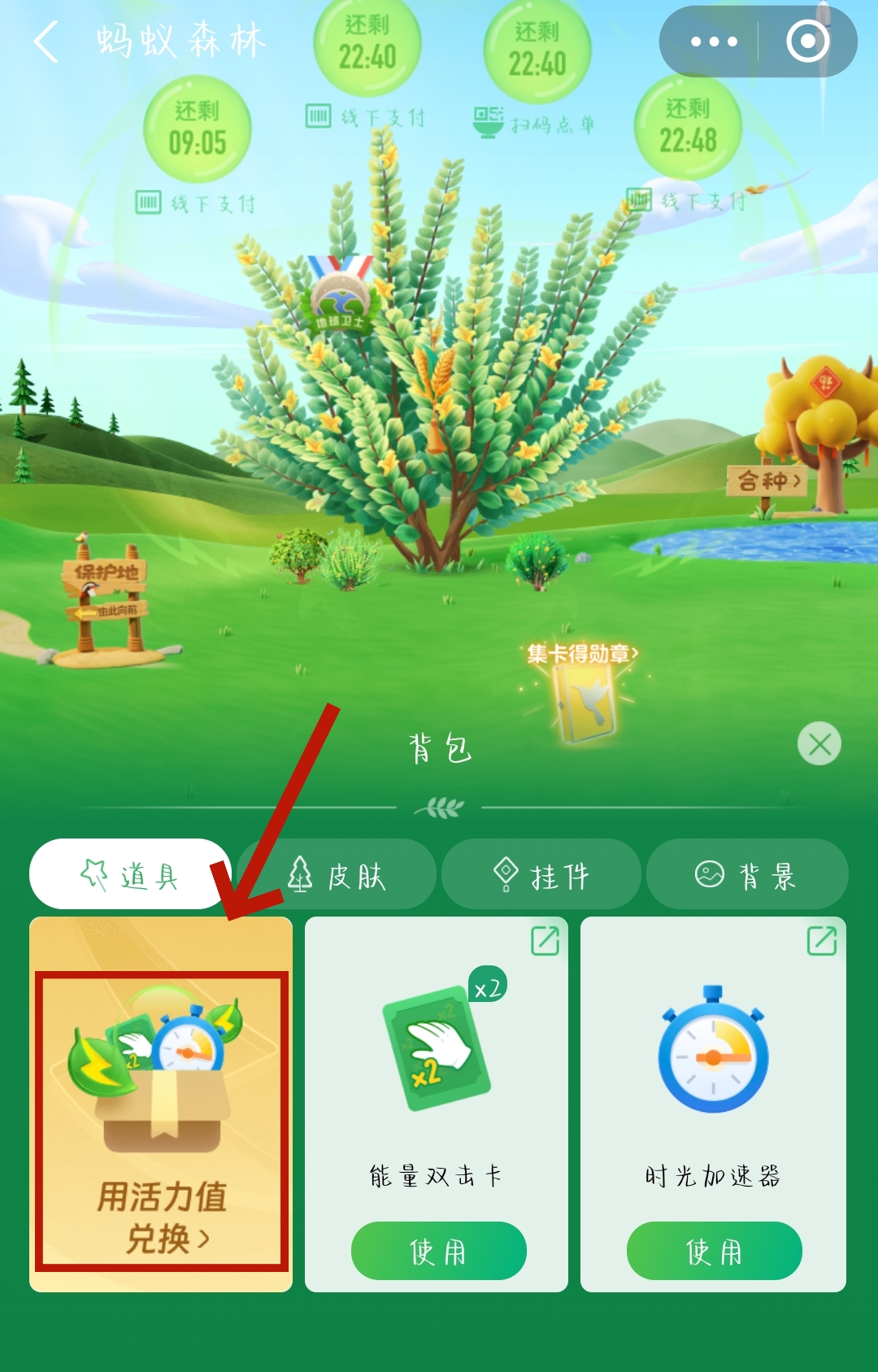Screen dimensions: 878x1372
Task: Open 用活力值兑换 card
Action: tap(161, 1118)
